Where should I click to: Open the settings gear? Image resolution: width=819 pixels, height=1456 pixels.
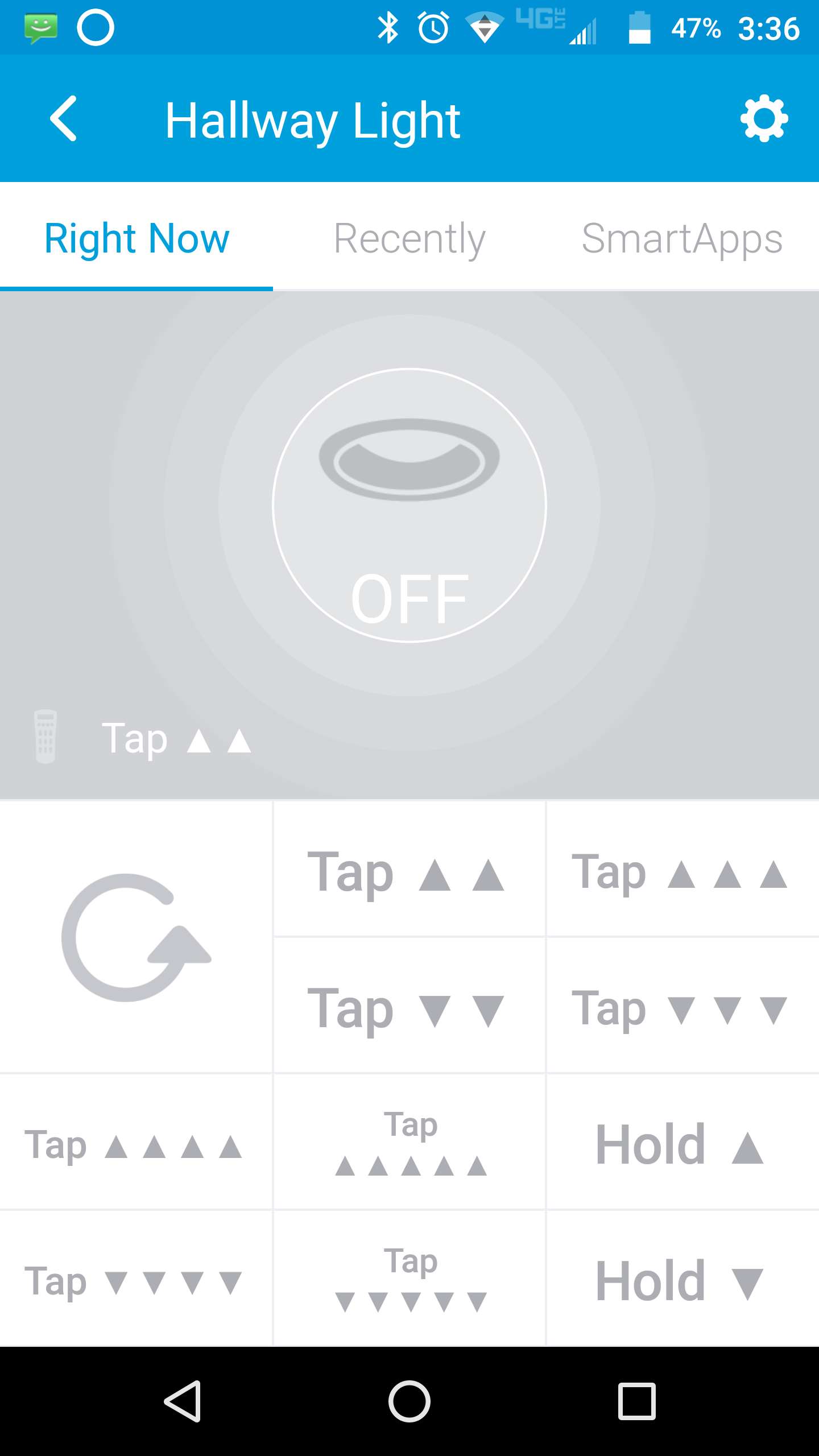click(764, 118)
